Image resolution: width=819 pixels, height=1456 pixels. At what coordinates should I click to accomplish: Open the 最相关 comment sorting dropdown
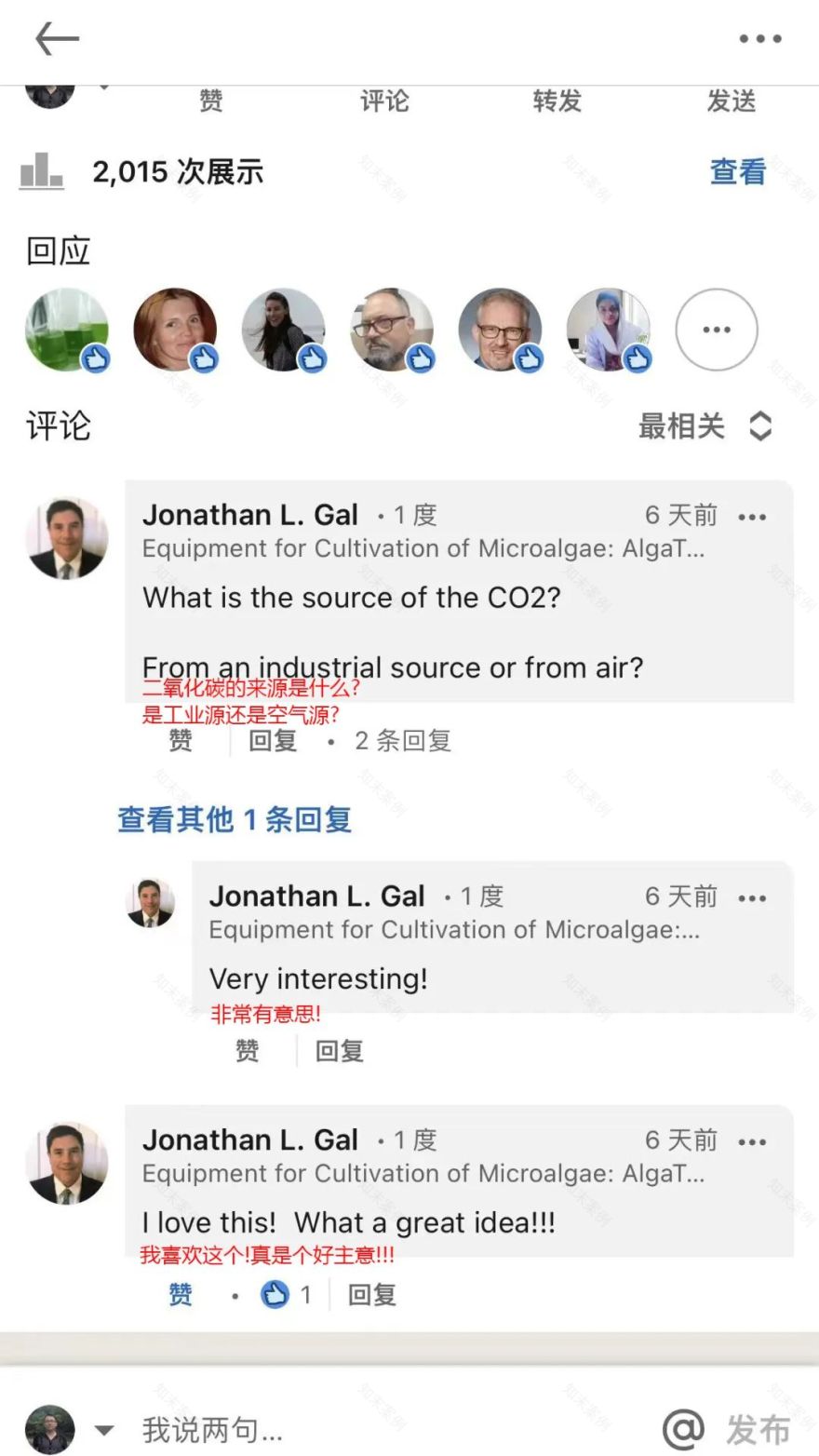(705, 426)
